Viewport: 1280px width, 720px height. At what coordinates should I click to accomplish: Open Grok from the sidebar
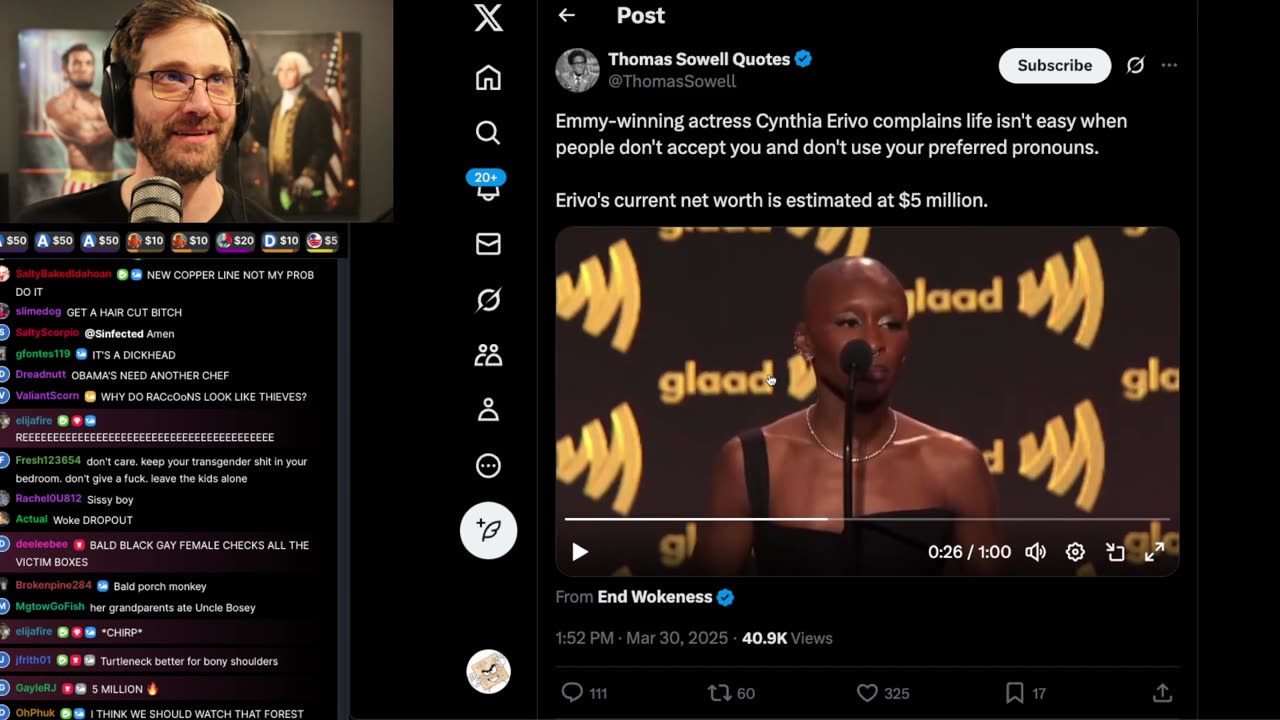[x=488, y=299]
